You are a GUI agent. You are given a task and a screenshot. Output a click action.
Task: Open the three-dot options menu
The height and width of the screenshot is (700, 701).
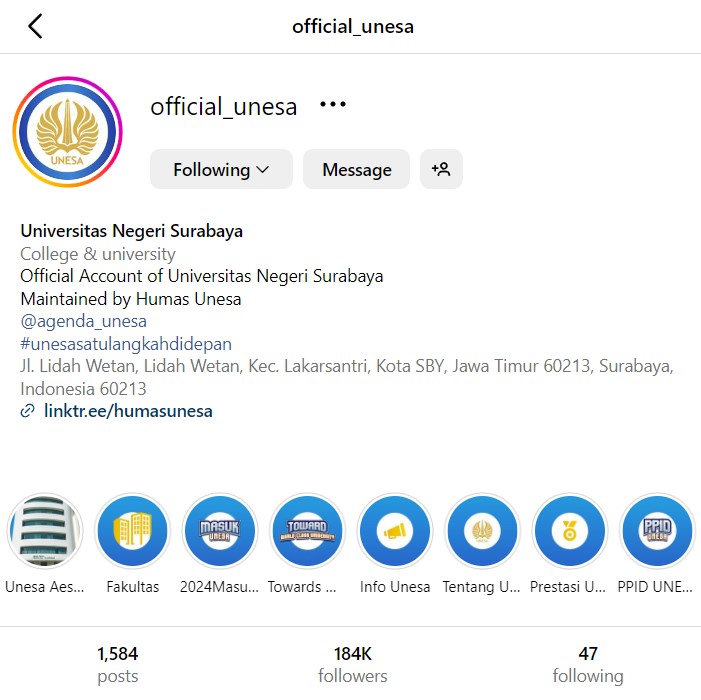coord(332,105)
